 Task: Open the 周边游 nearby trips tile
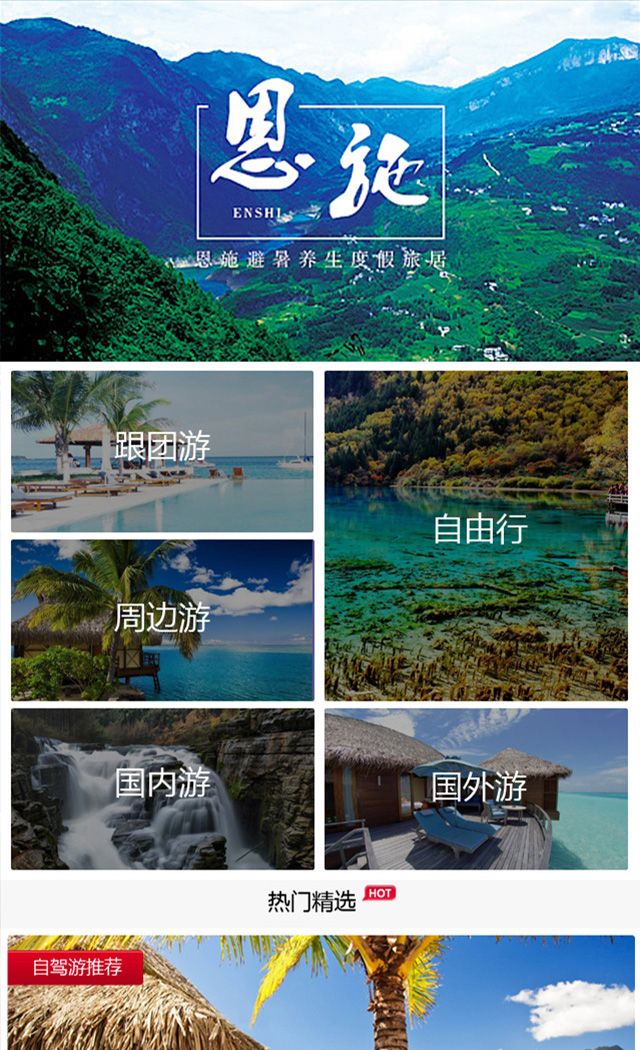tap(162, 620)
